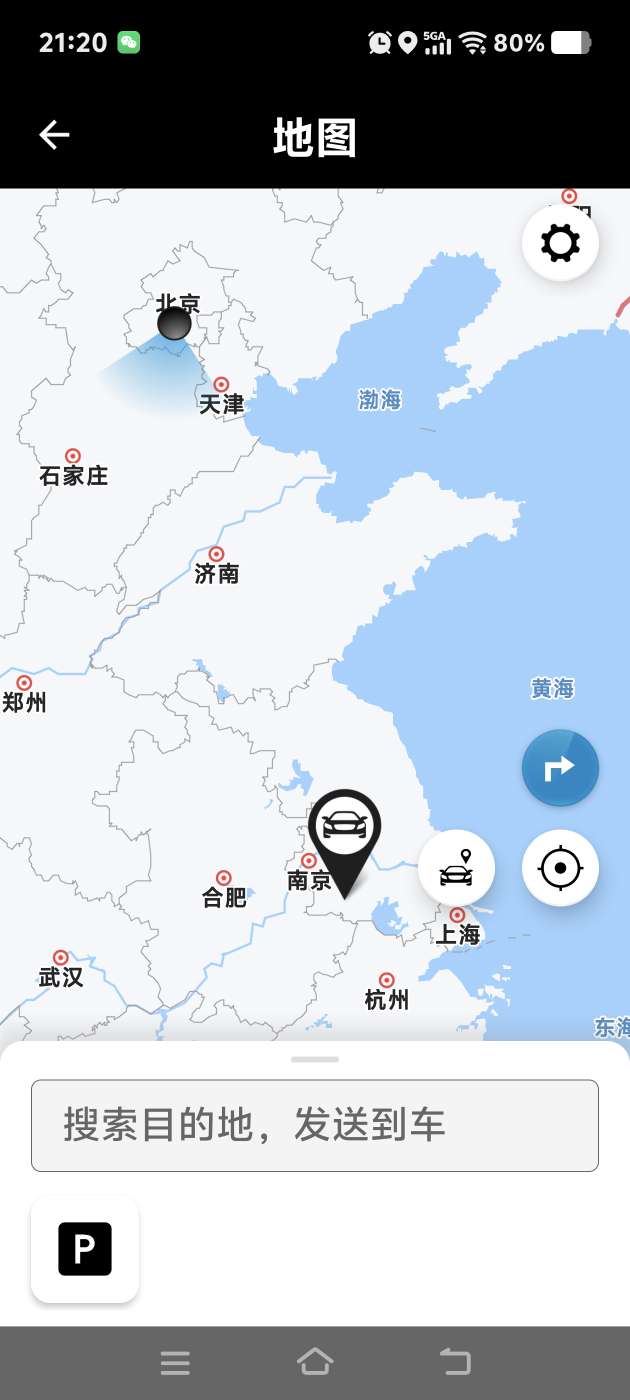Open map settings gear

[560, 243]
